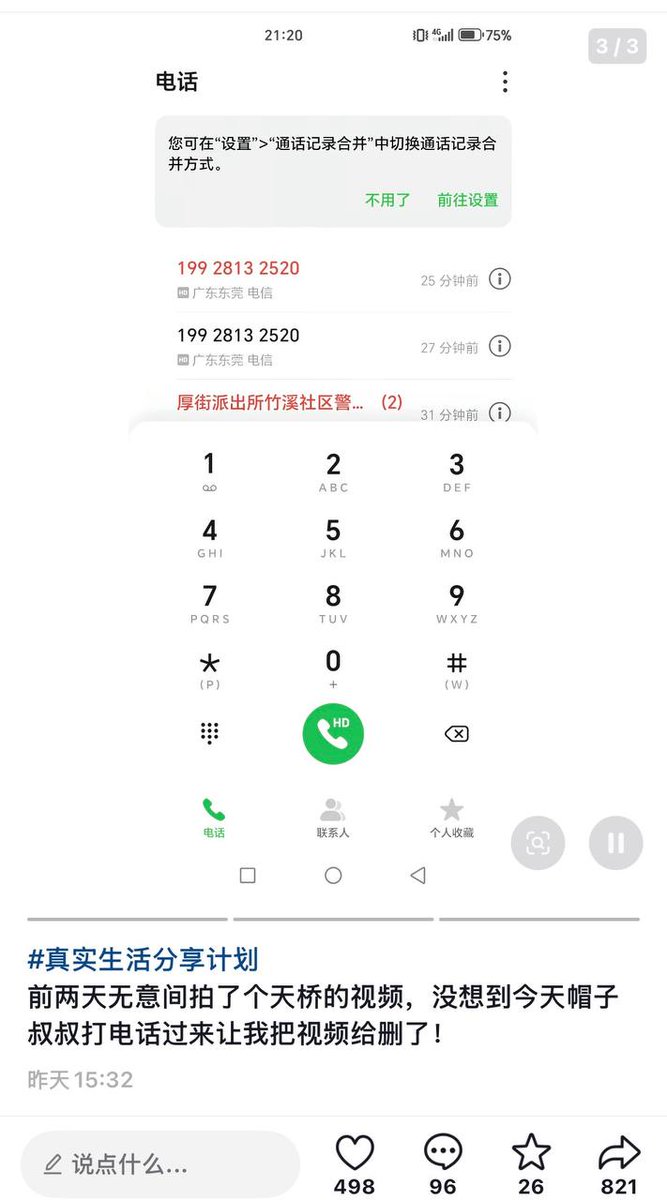Viewport: 667px width, 1200px height.
Task: Tap the image search scan icon
Action: coord(538,843)
